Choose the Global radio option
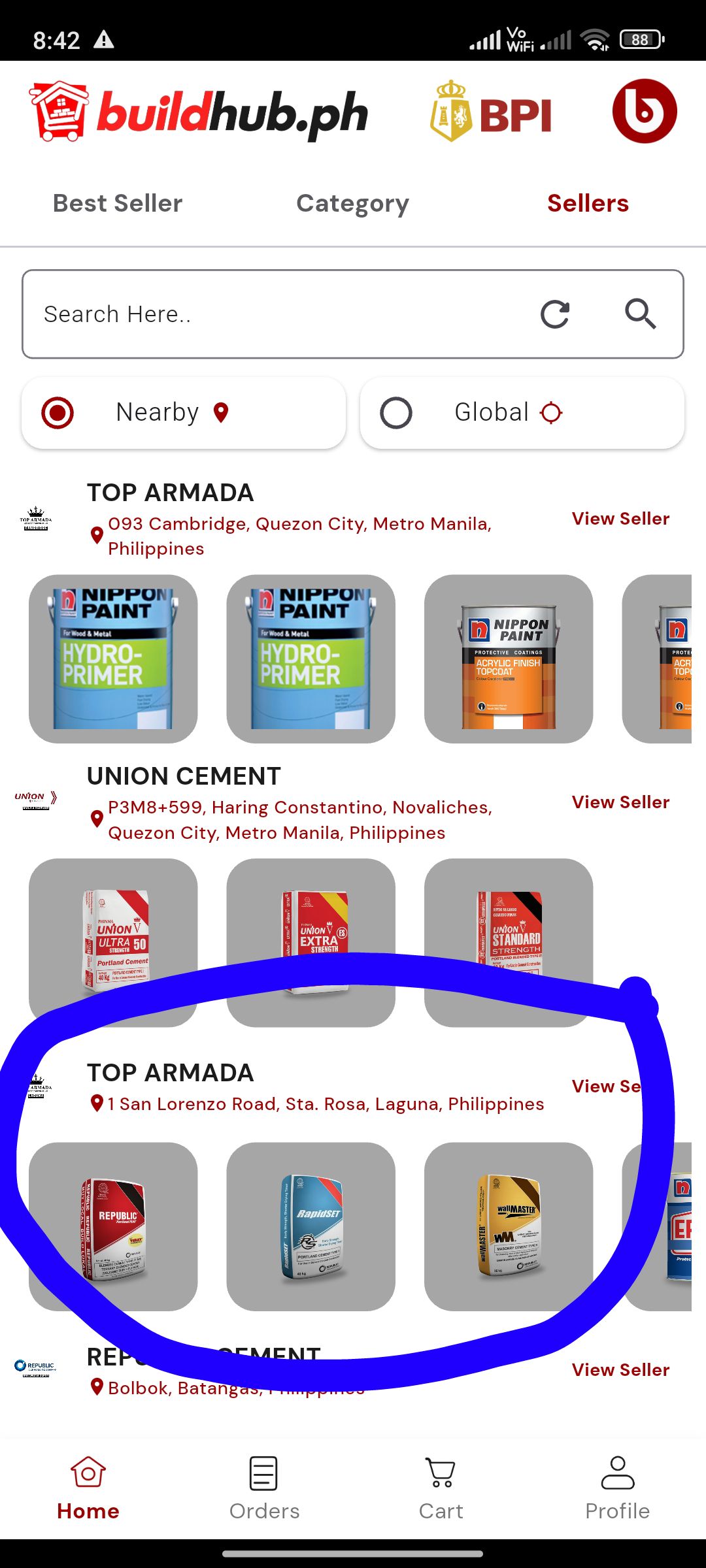The width and height of the screenshot is (706, 1568). click(396, 413)
